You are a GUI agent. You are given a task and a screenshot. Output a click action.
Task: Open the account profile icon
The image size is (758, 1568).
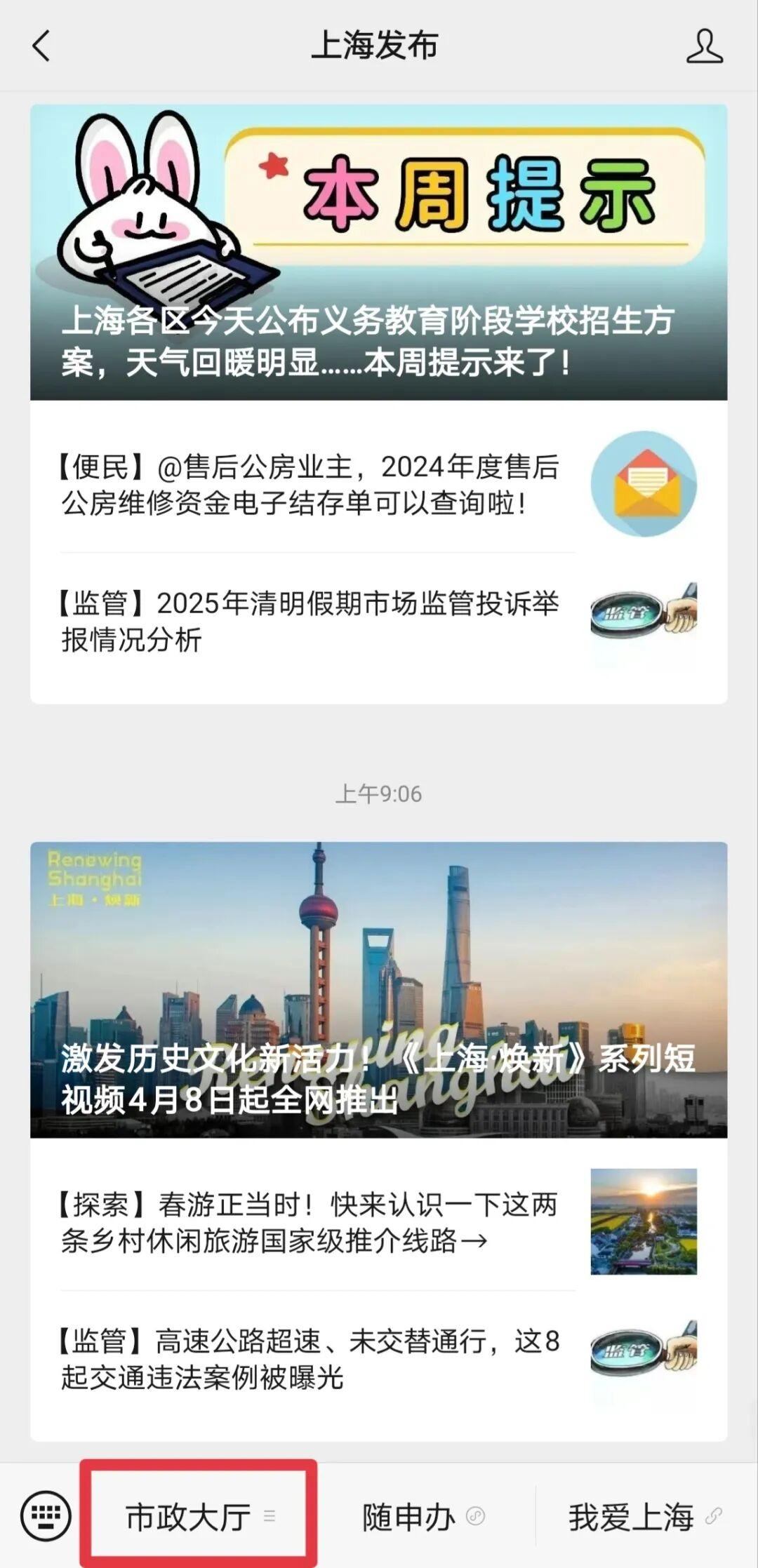pos(704,46)
